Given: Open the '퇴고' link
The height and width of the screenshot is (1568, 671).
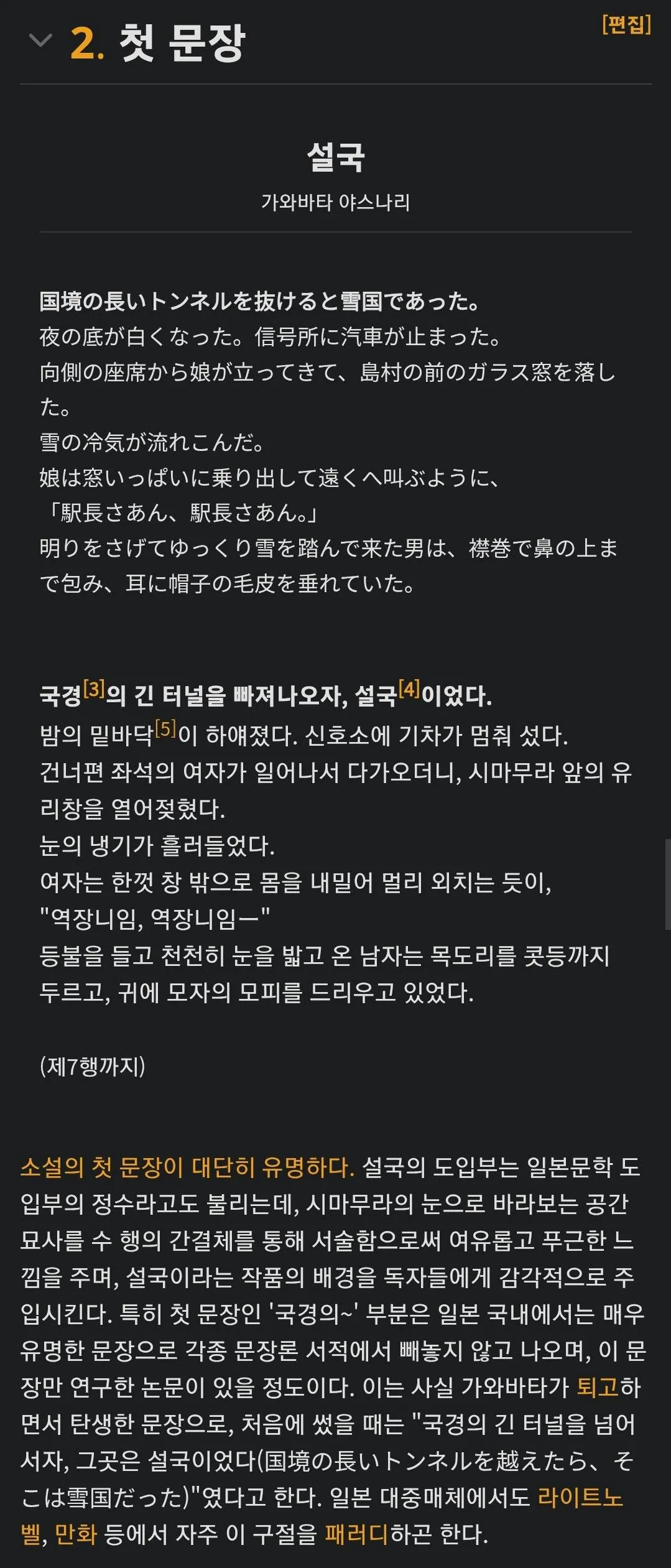Looking at the screenshot, I should click(x=598, y=1387).
